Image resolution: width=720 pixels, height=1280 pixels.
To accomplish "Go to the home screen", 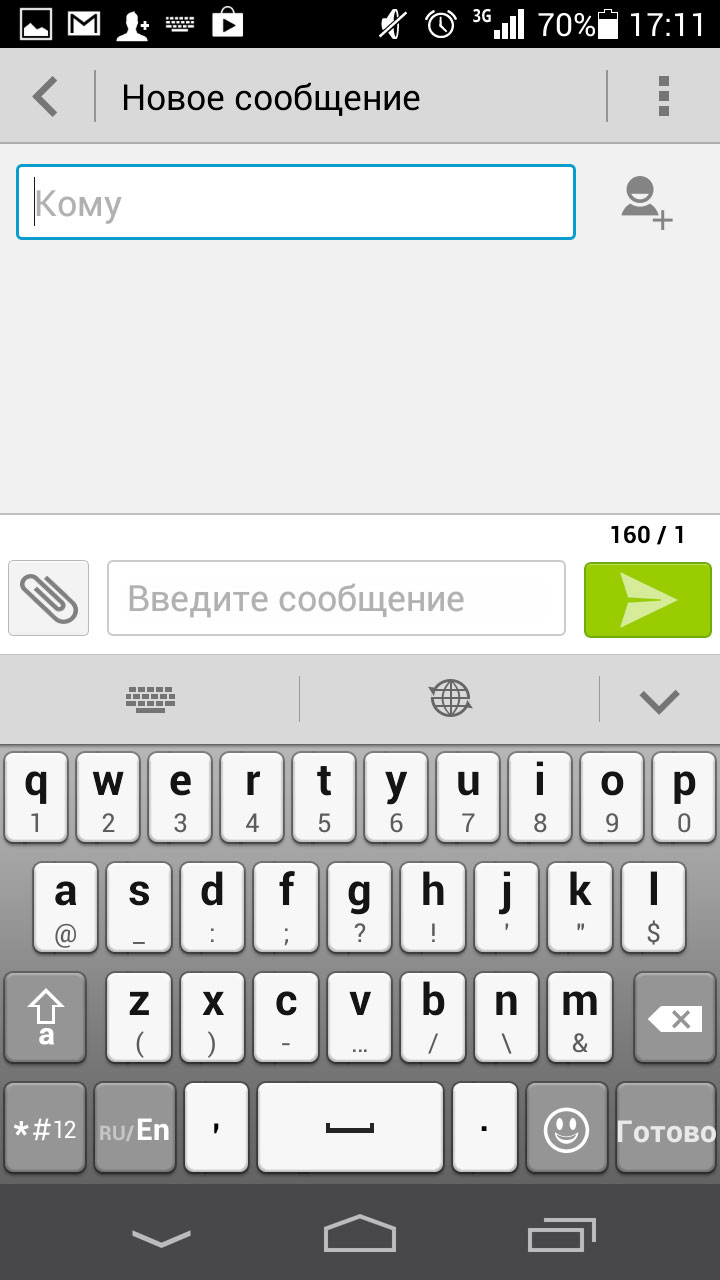I will click(x=360, y=1233).
